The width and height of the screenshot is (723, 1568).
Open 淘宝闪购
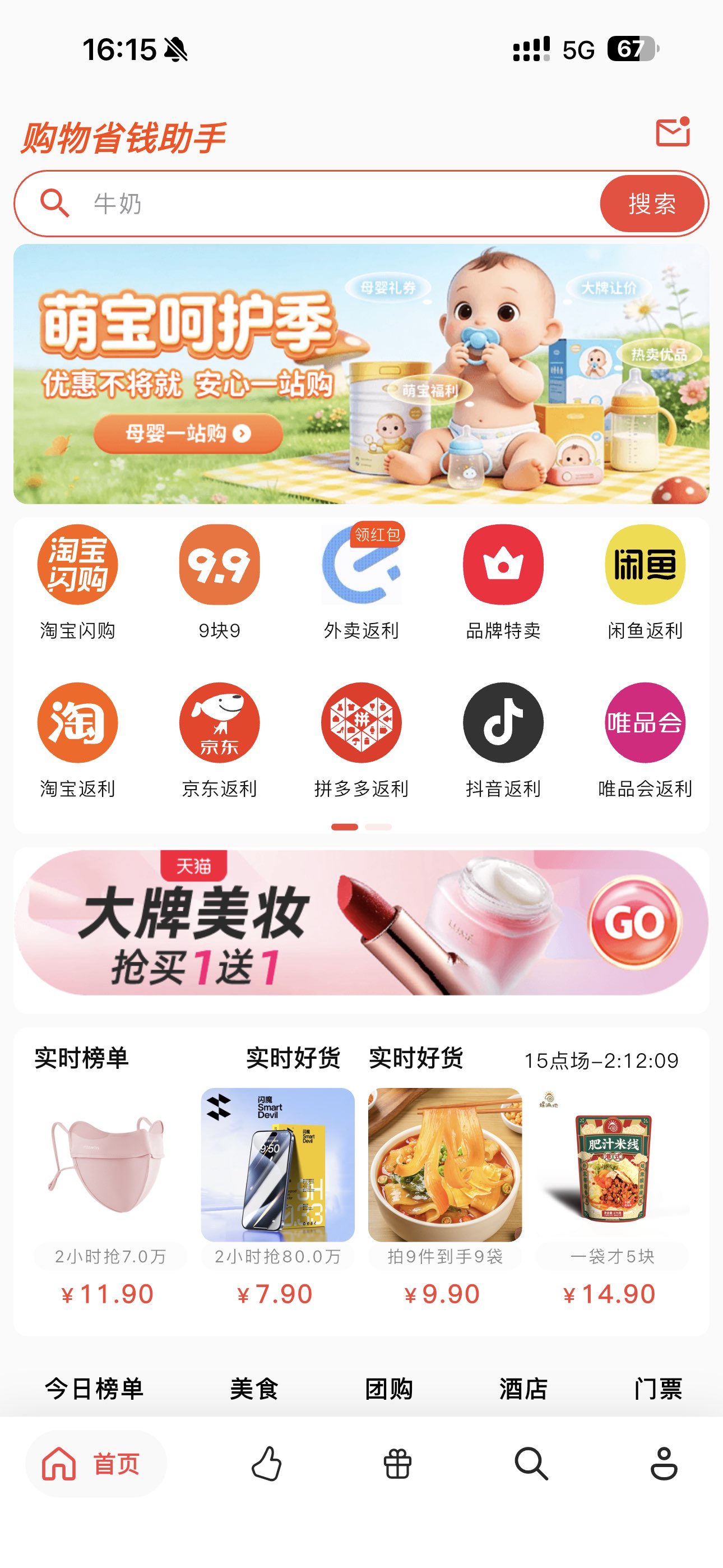click(x=77, y=580)
